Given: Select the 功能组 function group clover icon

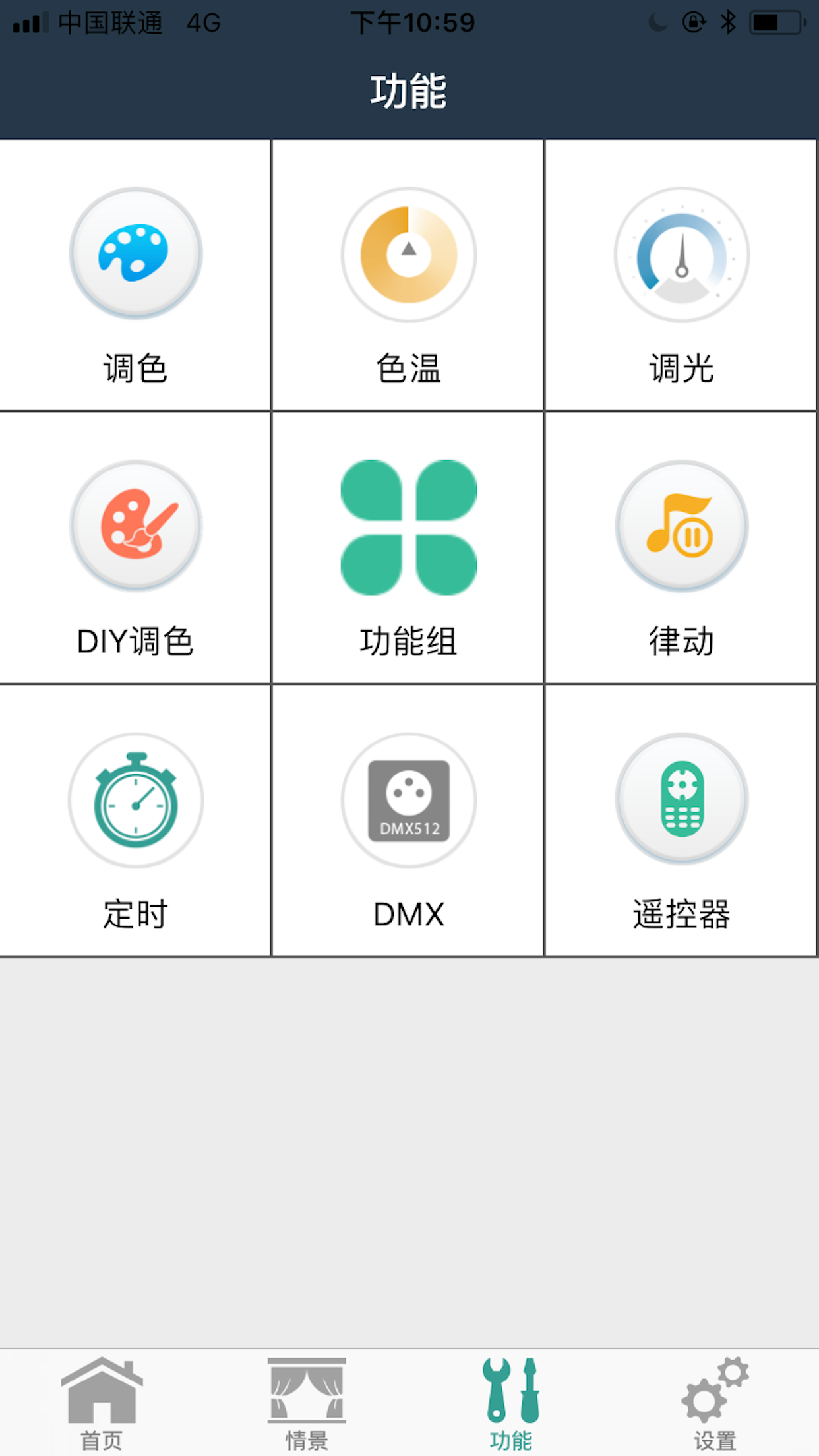Looking at the screenshot, I should click(408, 528).
